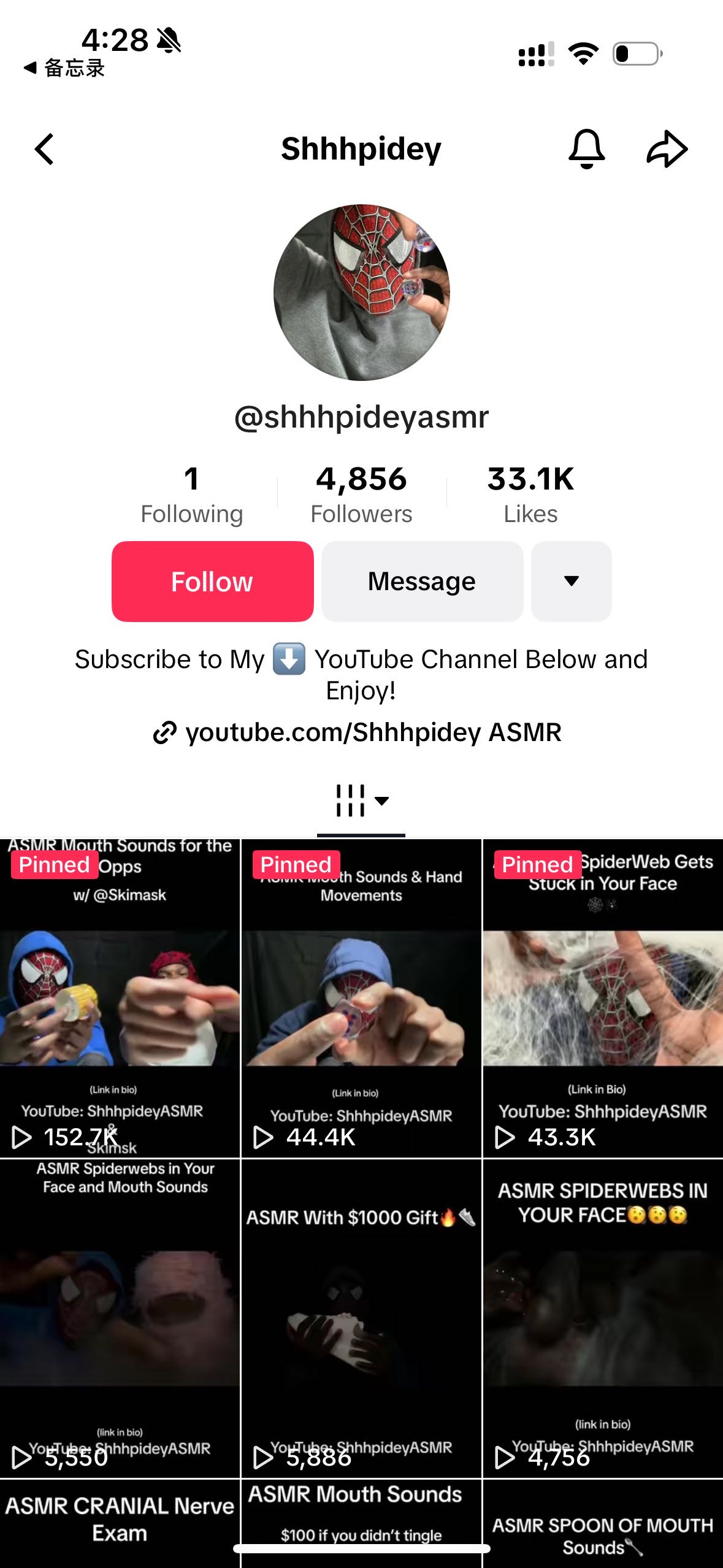
Task: View the Following count
Action: (x=191, y=494)
